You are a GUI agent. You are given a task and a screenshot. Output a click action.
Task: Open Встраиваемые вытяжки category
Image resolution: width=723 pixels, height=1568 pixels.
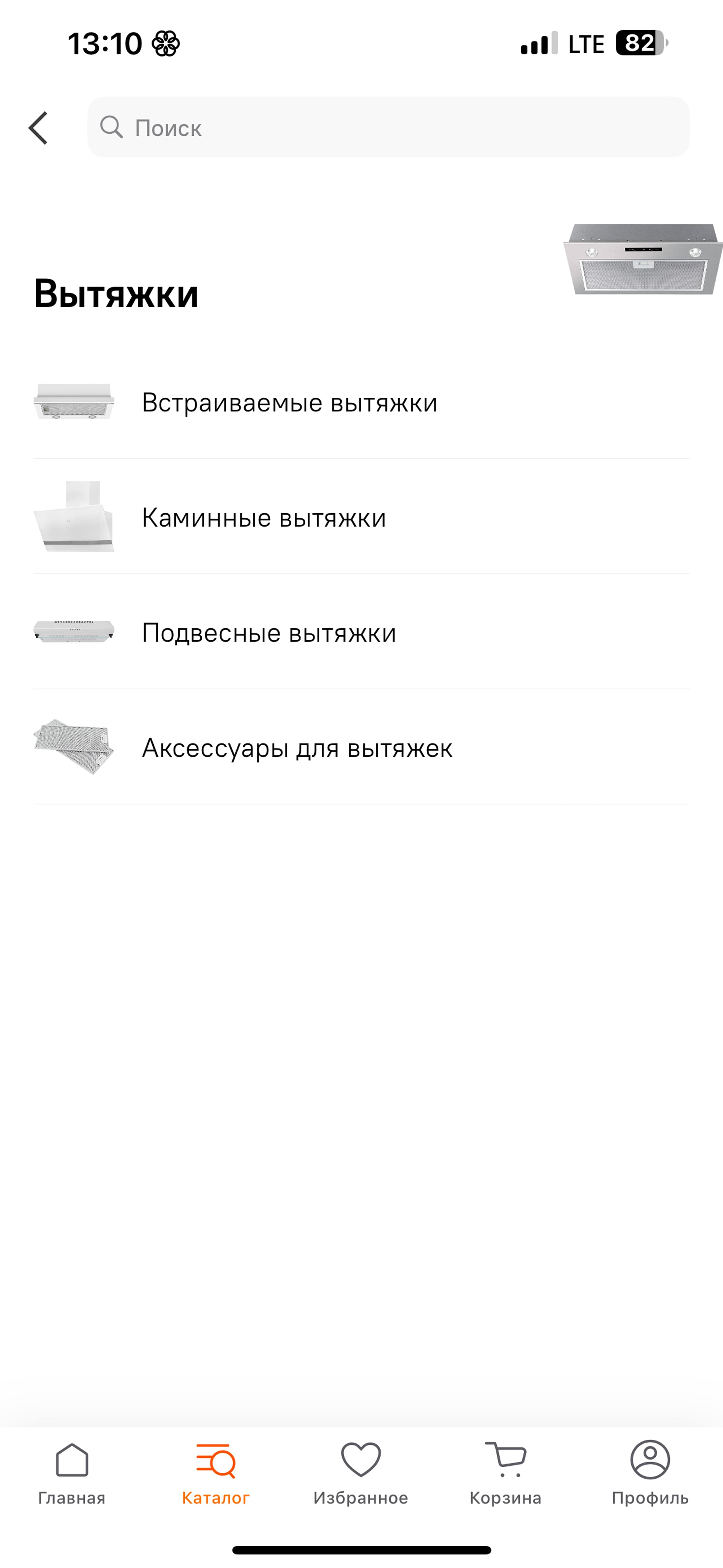tap(361, 402)
